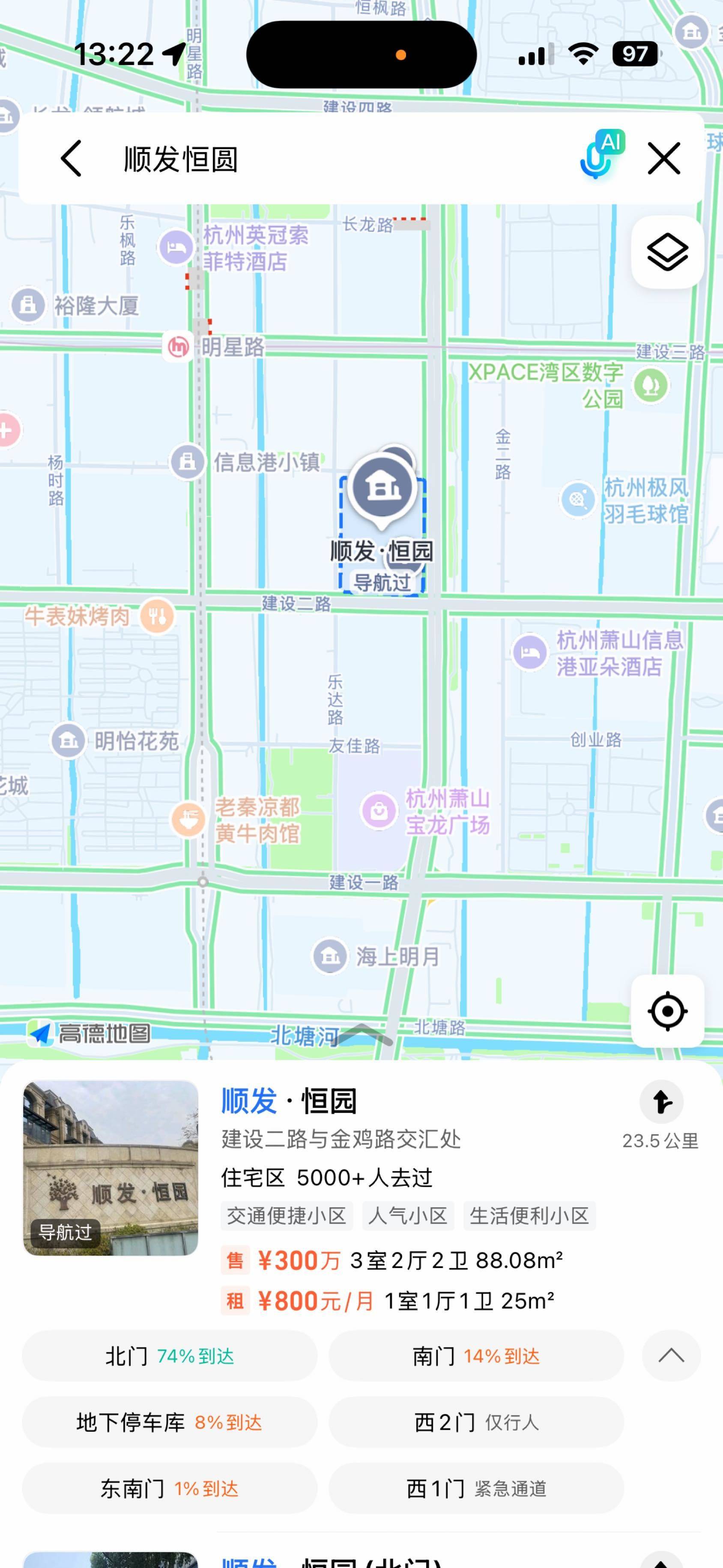Tap the 明星路 metro station marker
Image resolution: width=723 pixels, height=1568 pixels.
(178, 347)
